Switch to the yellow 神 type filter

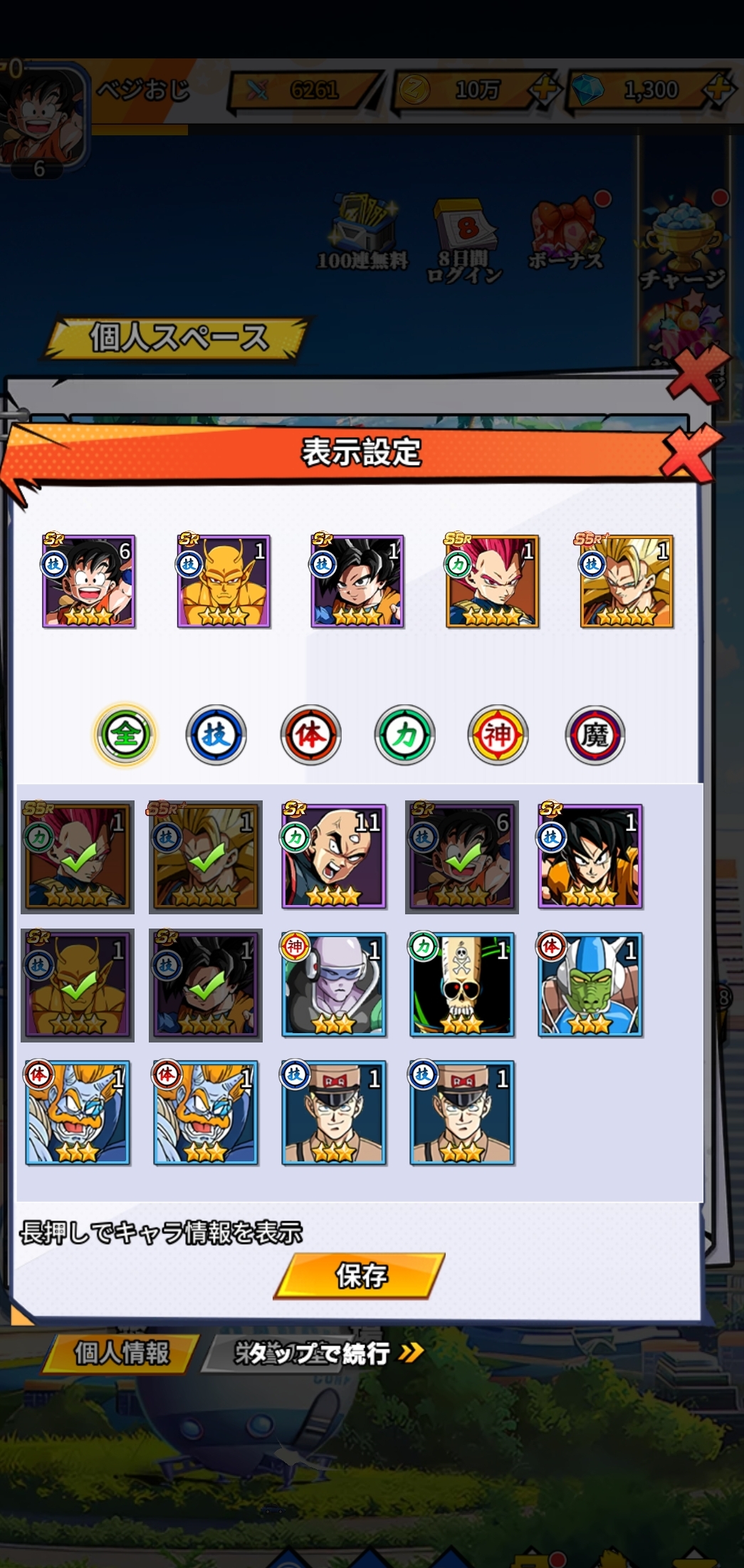(498, 734)
